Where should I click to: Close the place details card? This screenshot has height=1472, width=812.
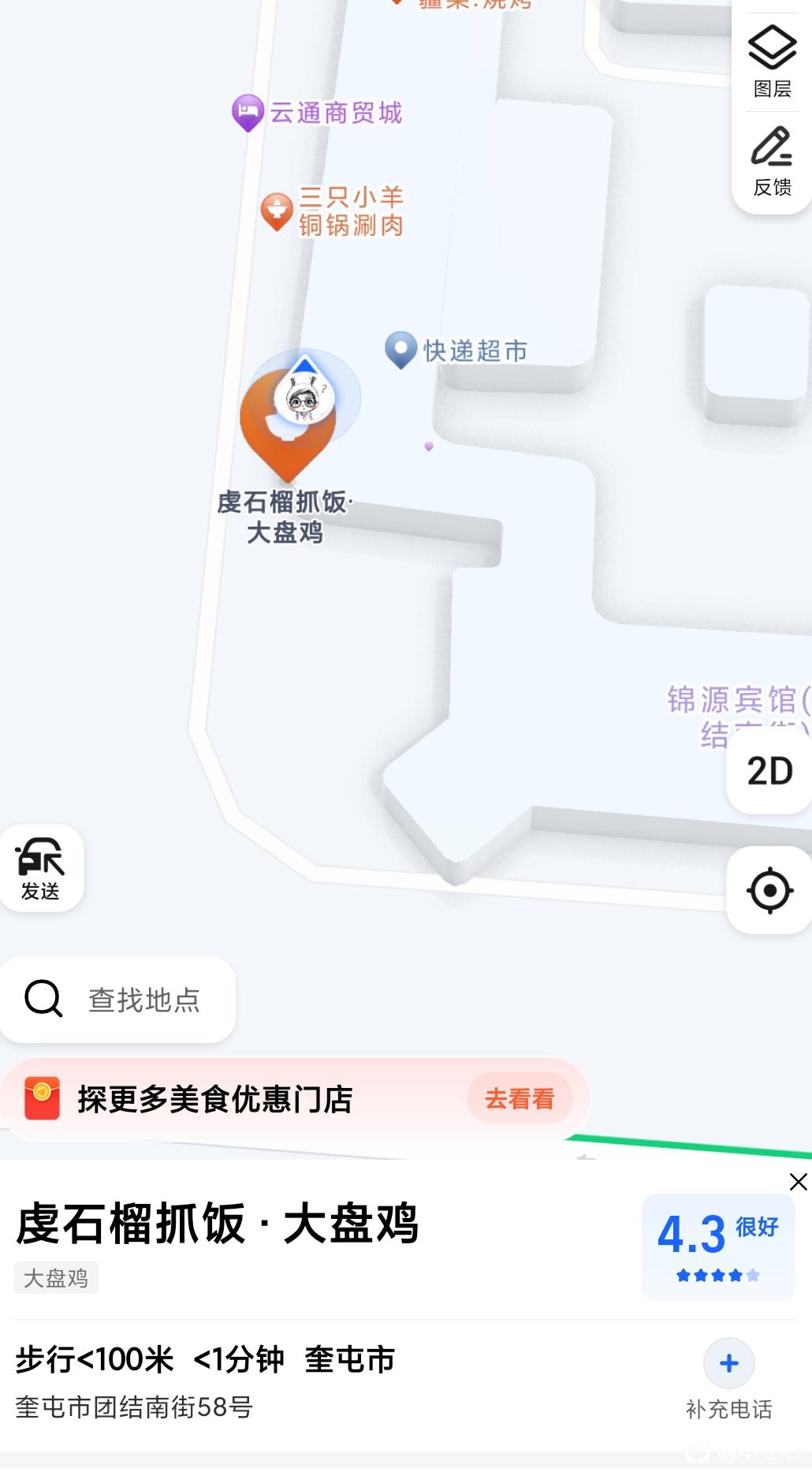pos(798,1181)
